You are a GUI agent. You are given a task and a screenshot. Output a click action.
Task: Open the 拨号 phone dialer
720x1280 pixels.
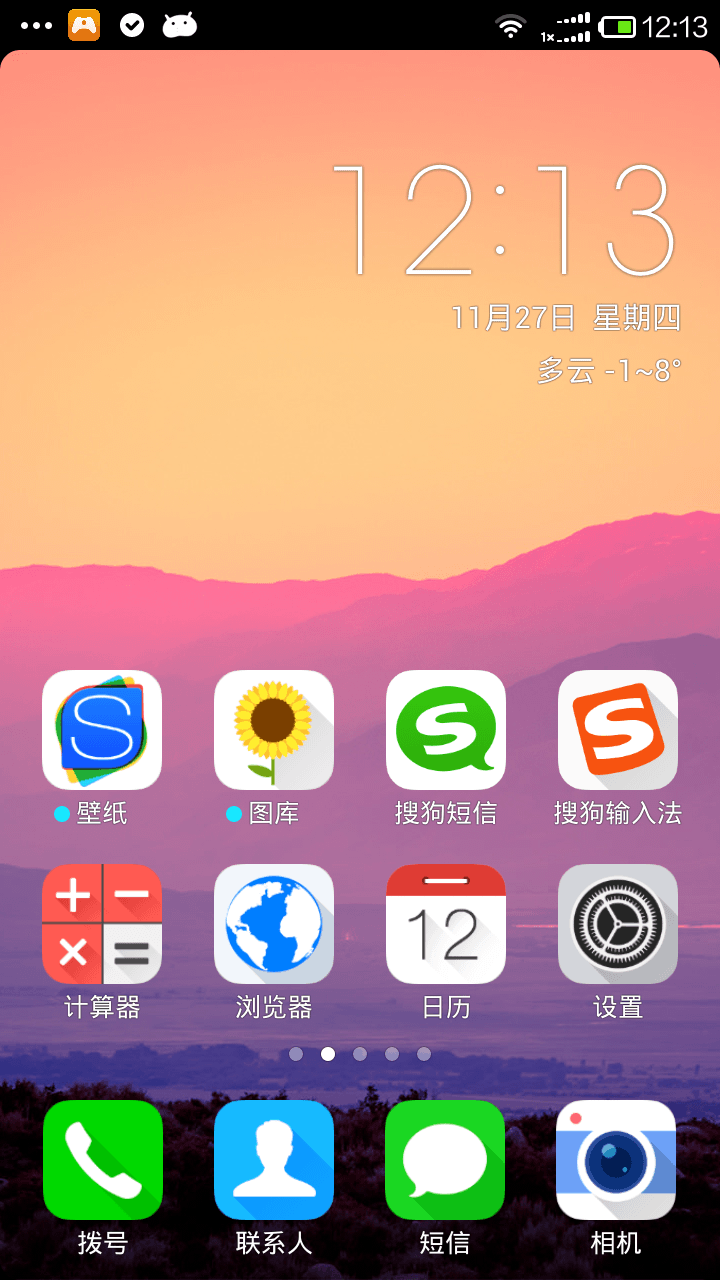(102, 1160)
